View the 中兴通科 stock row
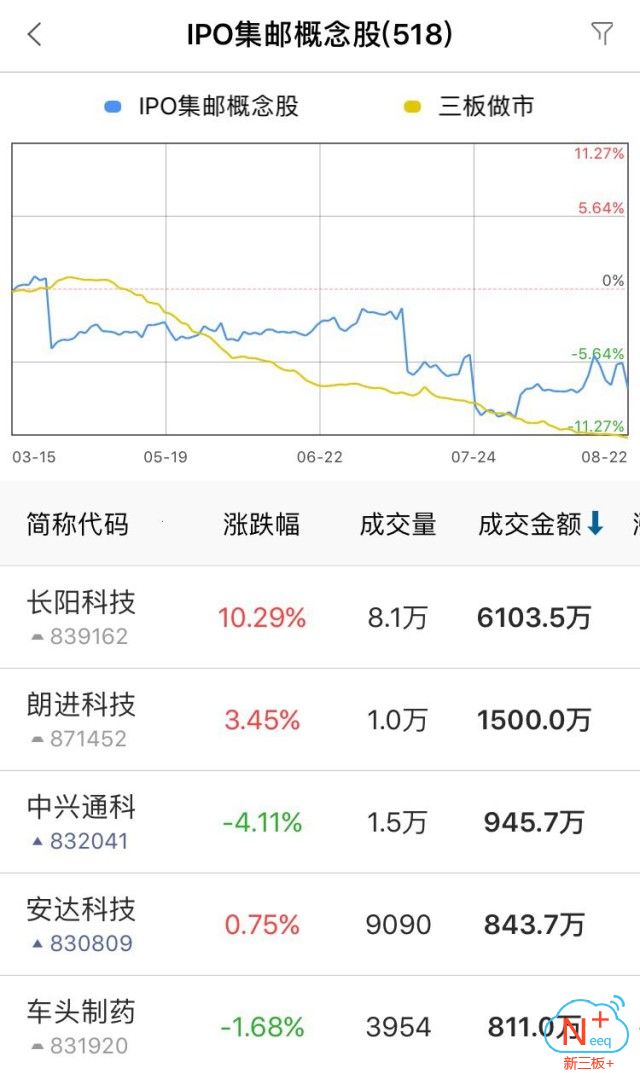 tap(320, 822)
